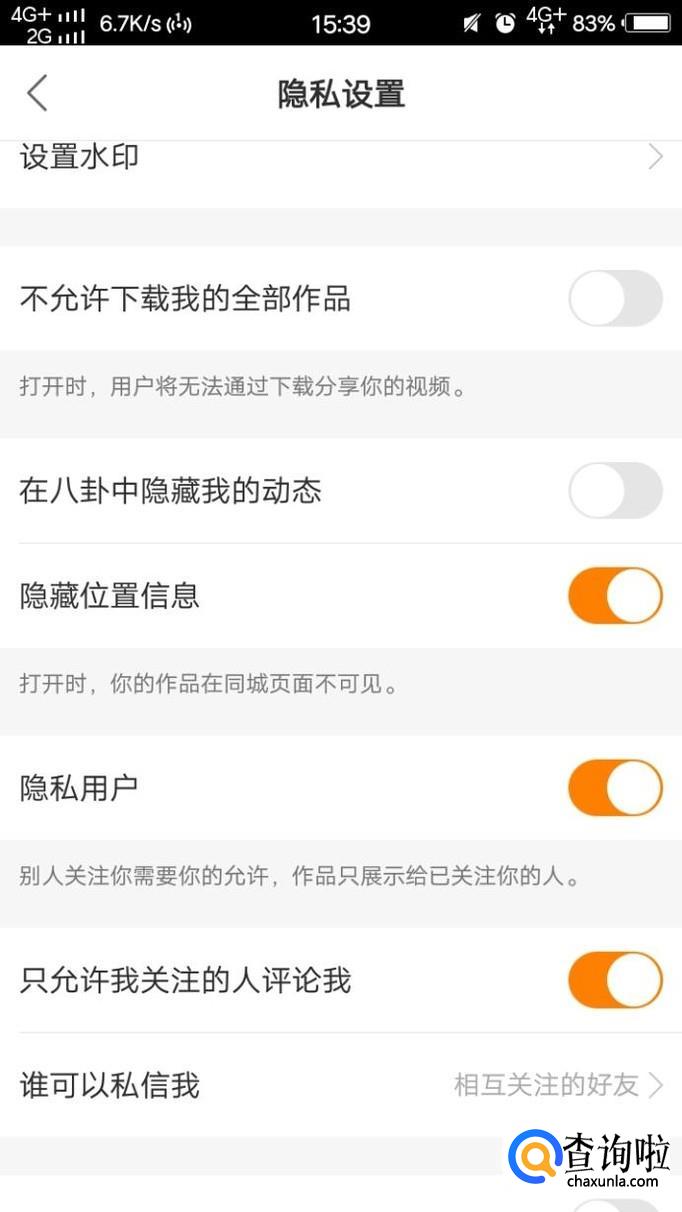Image resolution: width=682 pixels, height=1212 pixels.
Task: Open 谁可以私信我 setting
Action: point(340,1085)
